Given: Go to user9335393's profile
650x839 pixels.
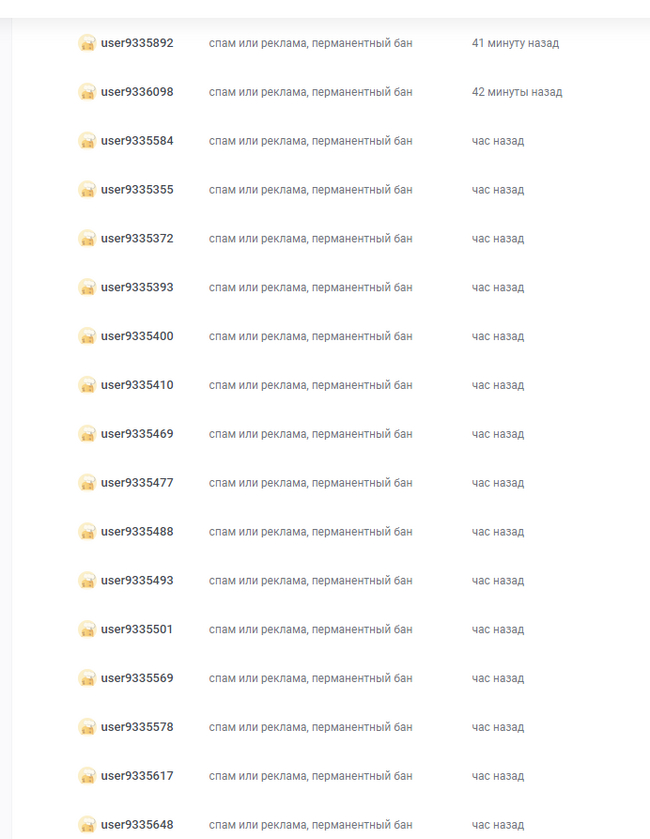Looking at the screenshot, I should pos(137,288).
